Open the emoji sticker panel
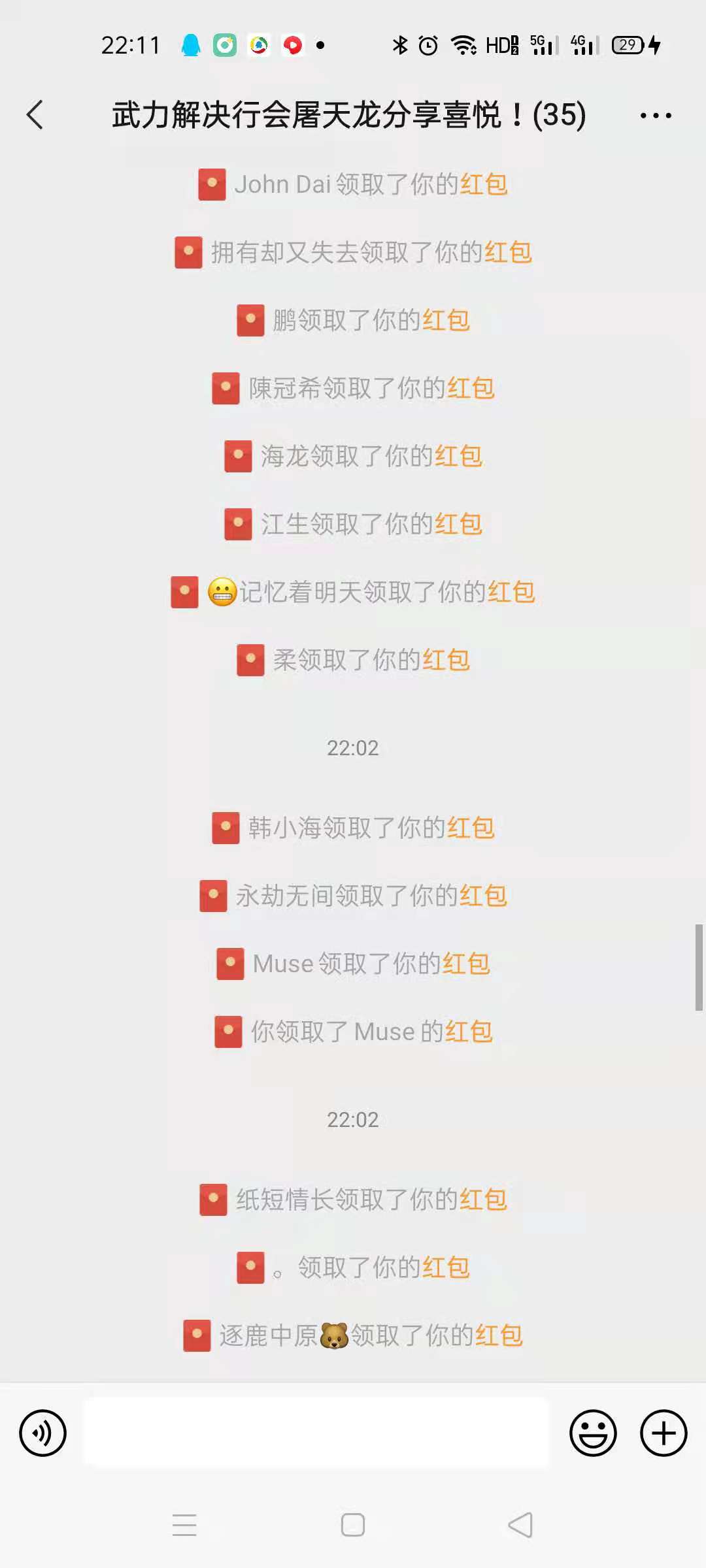This screenshot has width=706, height=1568. tap(593, 1433)
